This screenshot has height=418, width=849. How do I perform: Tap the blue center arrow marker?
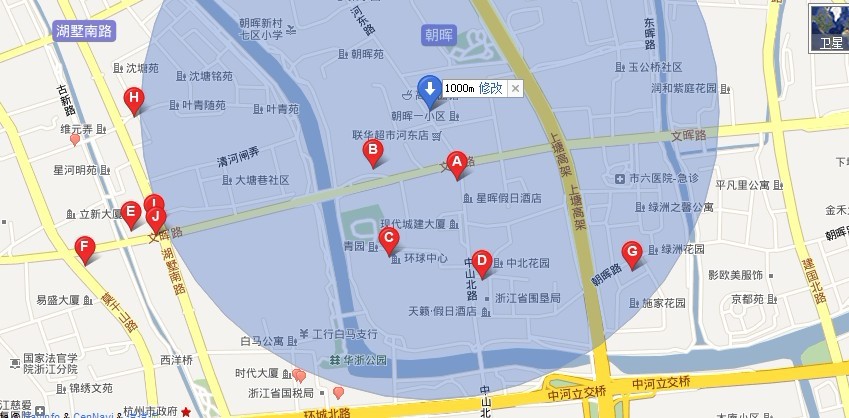pos(429,90)
